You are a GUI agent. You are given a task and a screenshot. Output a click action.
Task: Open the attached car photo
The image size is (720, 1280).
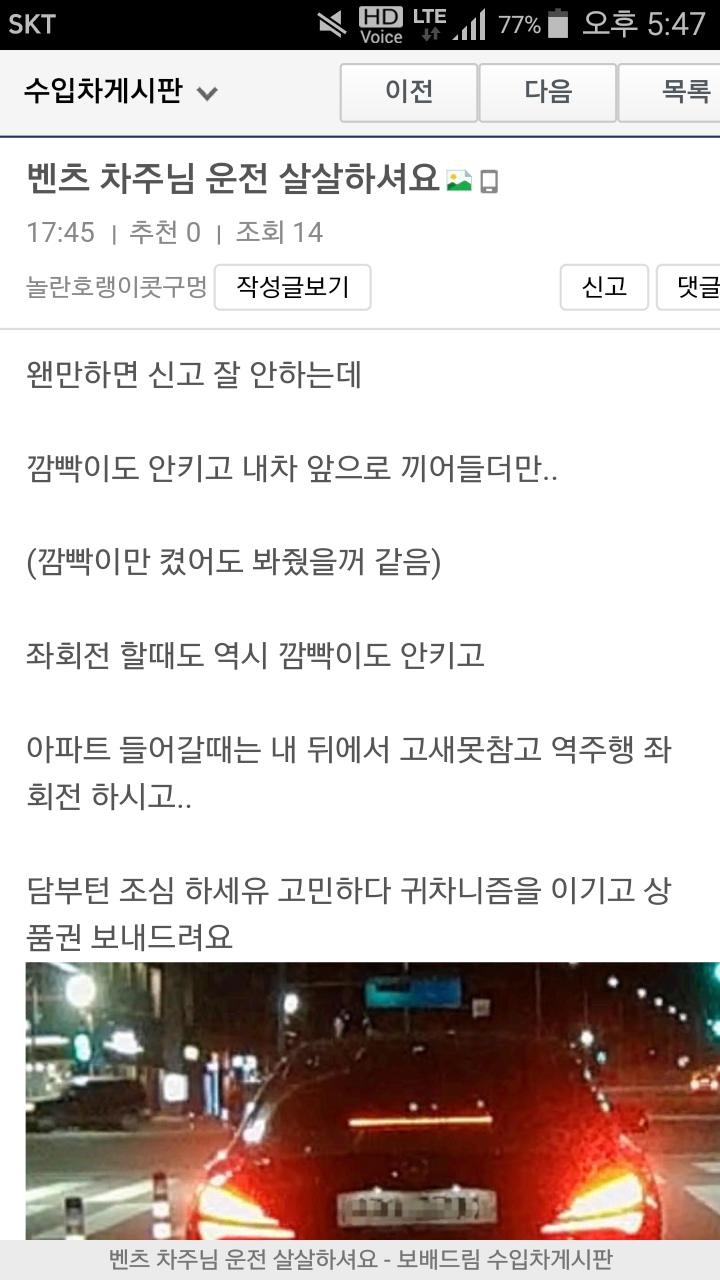(372, 1100)
